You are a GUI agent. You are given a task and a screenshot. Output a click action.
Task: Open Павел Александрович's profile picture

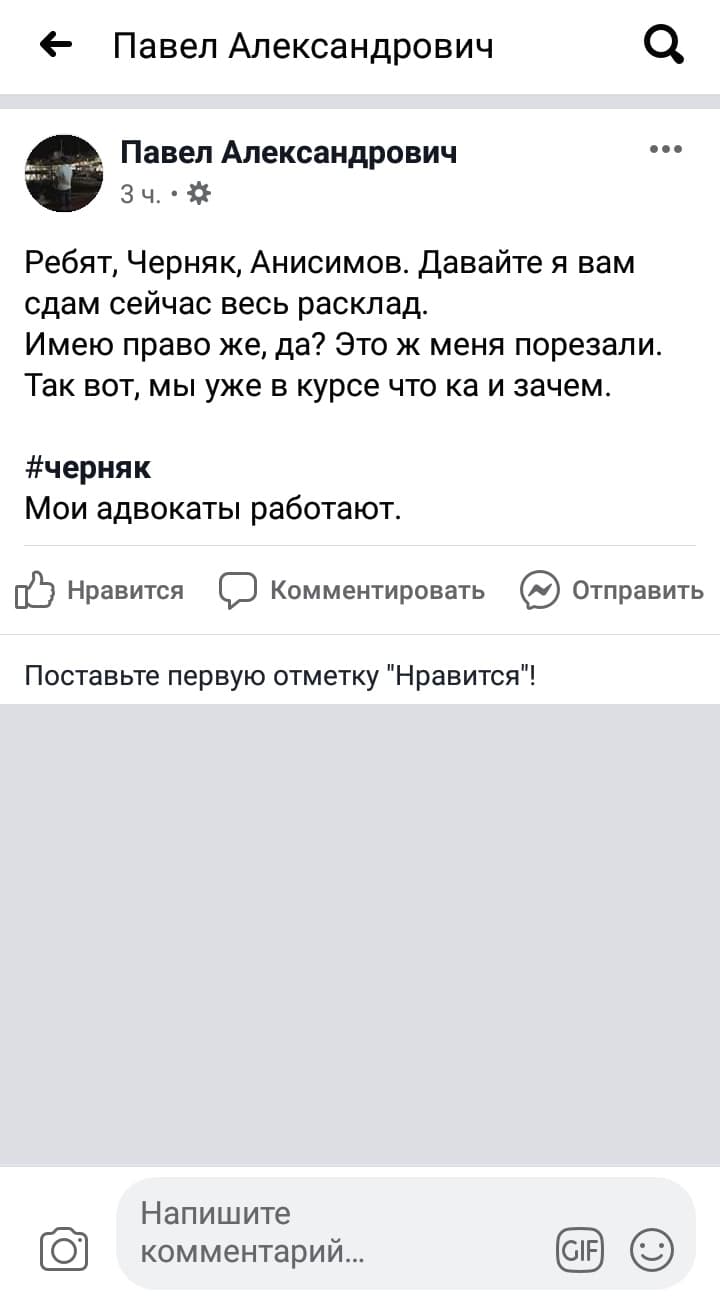pyautogui.click(x=64, y=173)
